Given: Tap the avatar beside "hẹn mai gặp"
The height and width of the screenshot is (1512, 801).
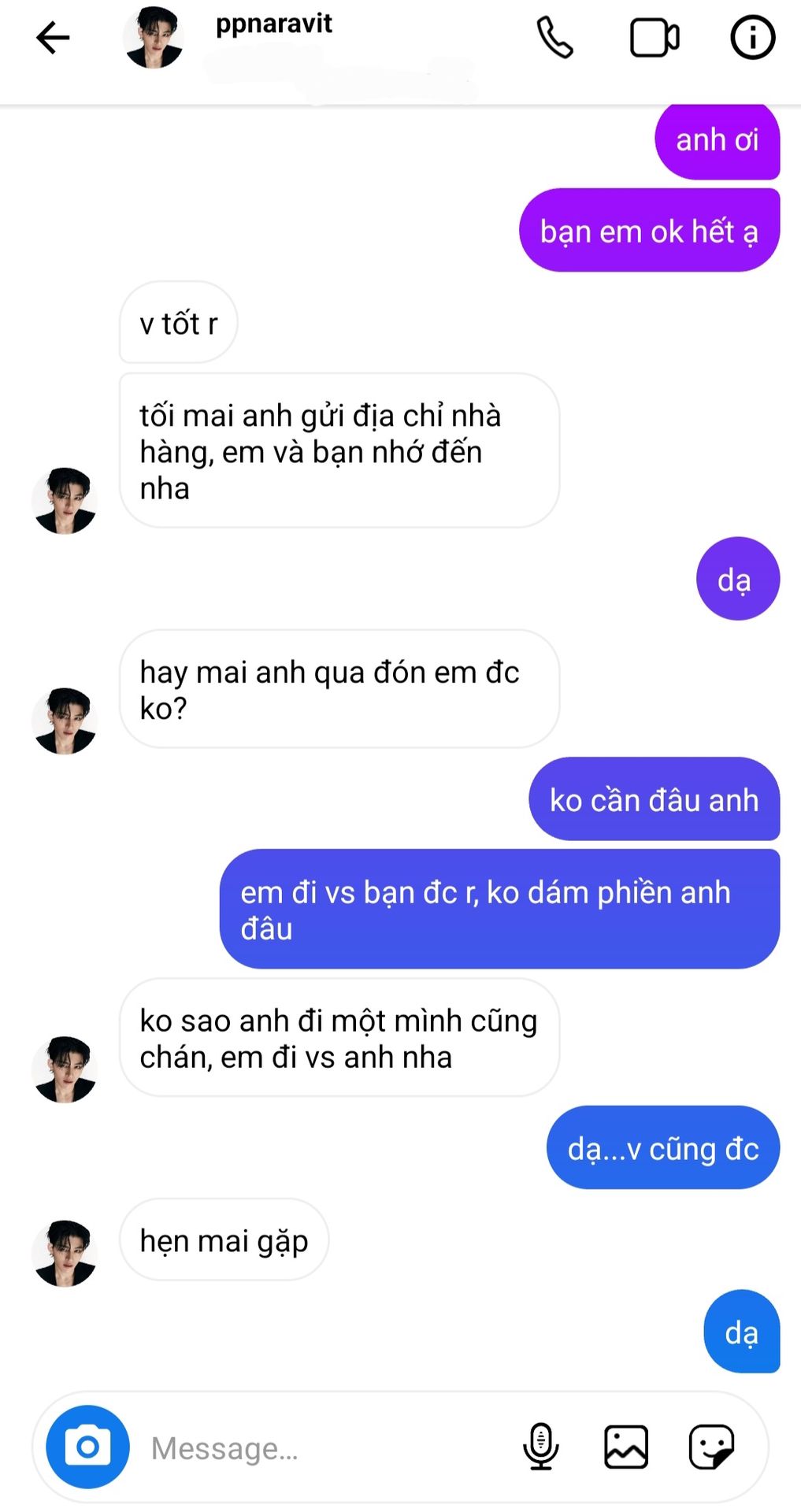Looking at the screenshot, I should 65,1253.
